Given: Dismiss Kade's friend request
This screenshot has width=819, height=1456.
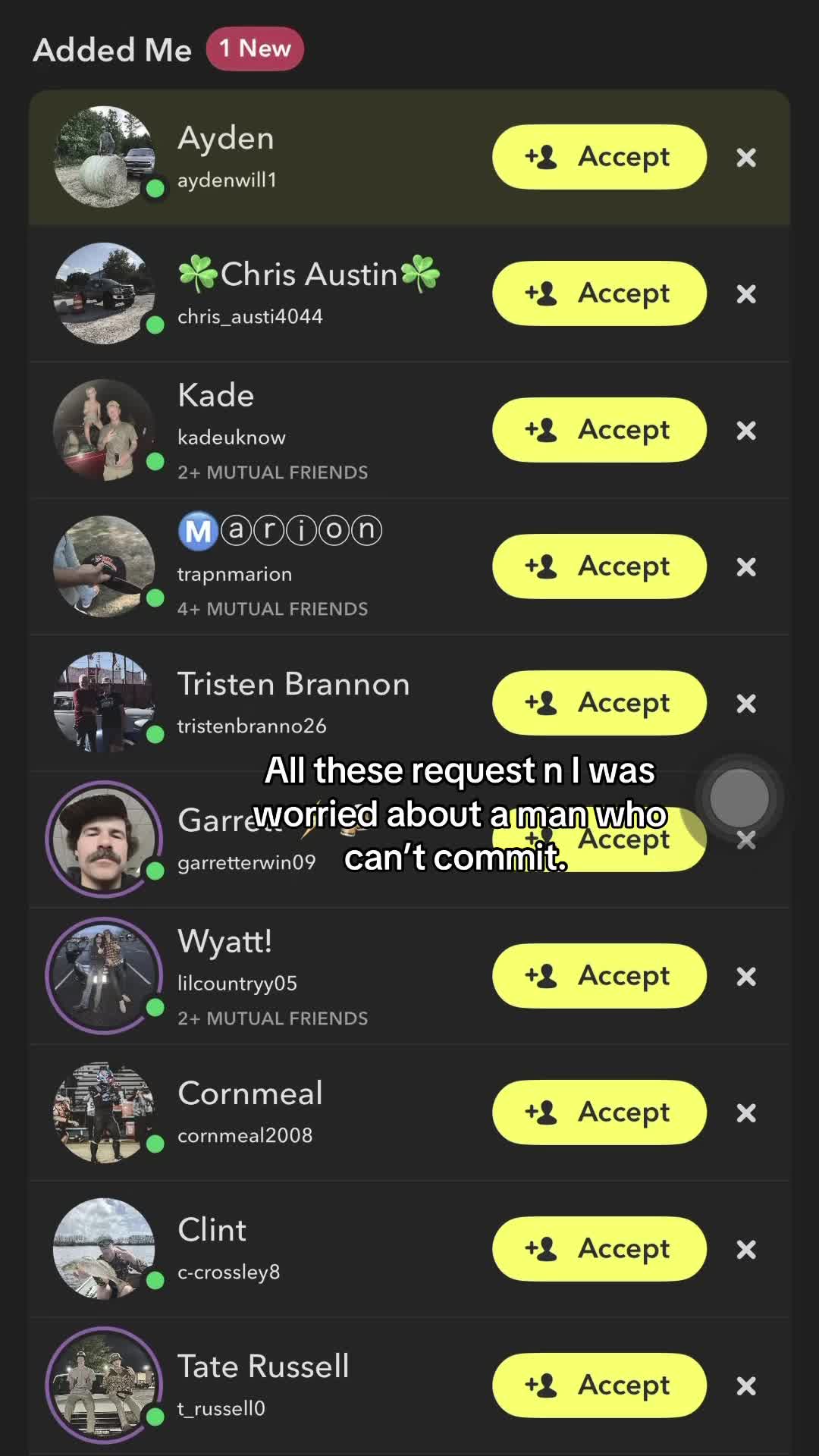Looking at the screenshot, I should [746, 431].
